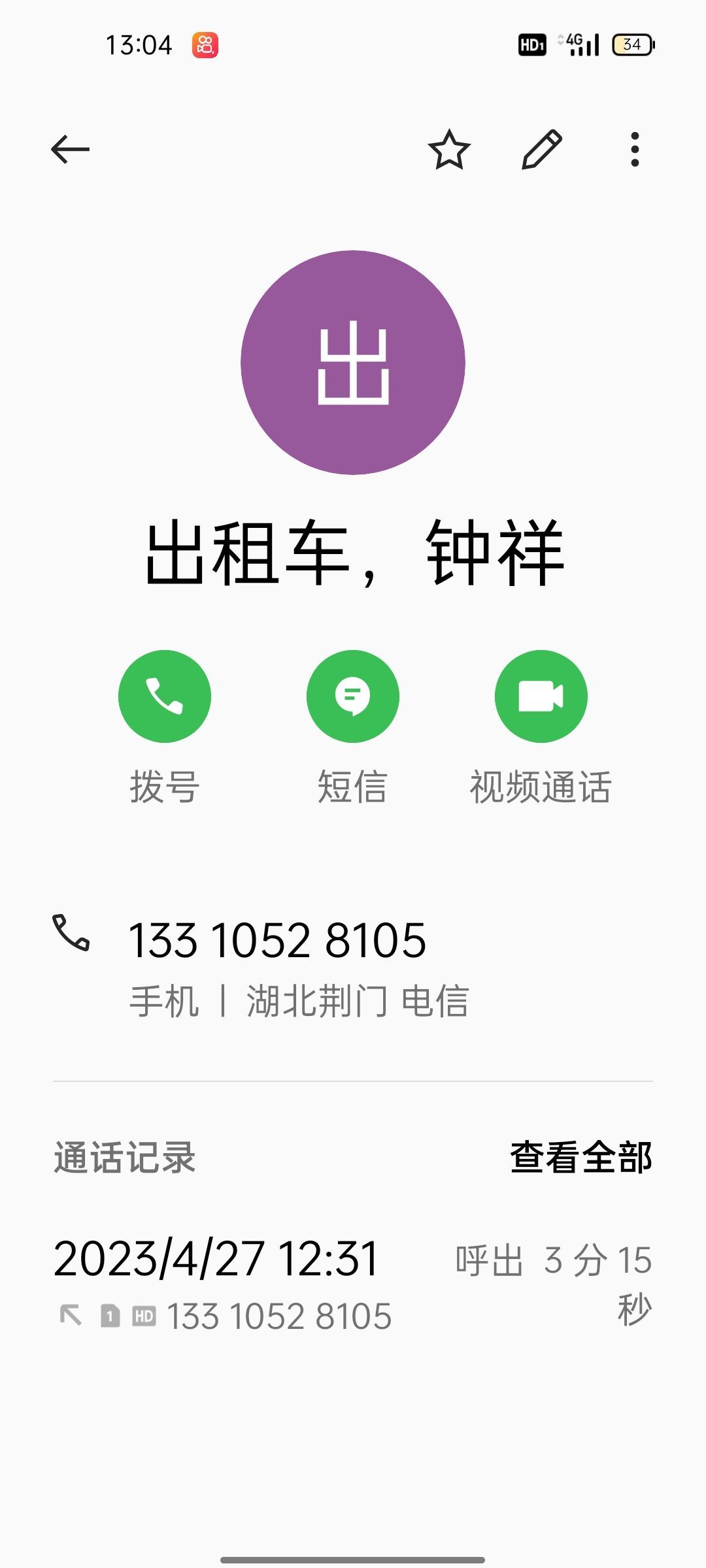The height and width of the screenshot is (1568, 706).
Task: Open the 2023/4/27 12:31 call record
Action: click(x=353, y=1284)
